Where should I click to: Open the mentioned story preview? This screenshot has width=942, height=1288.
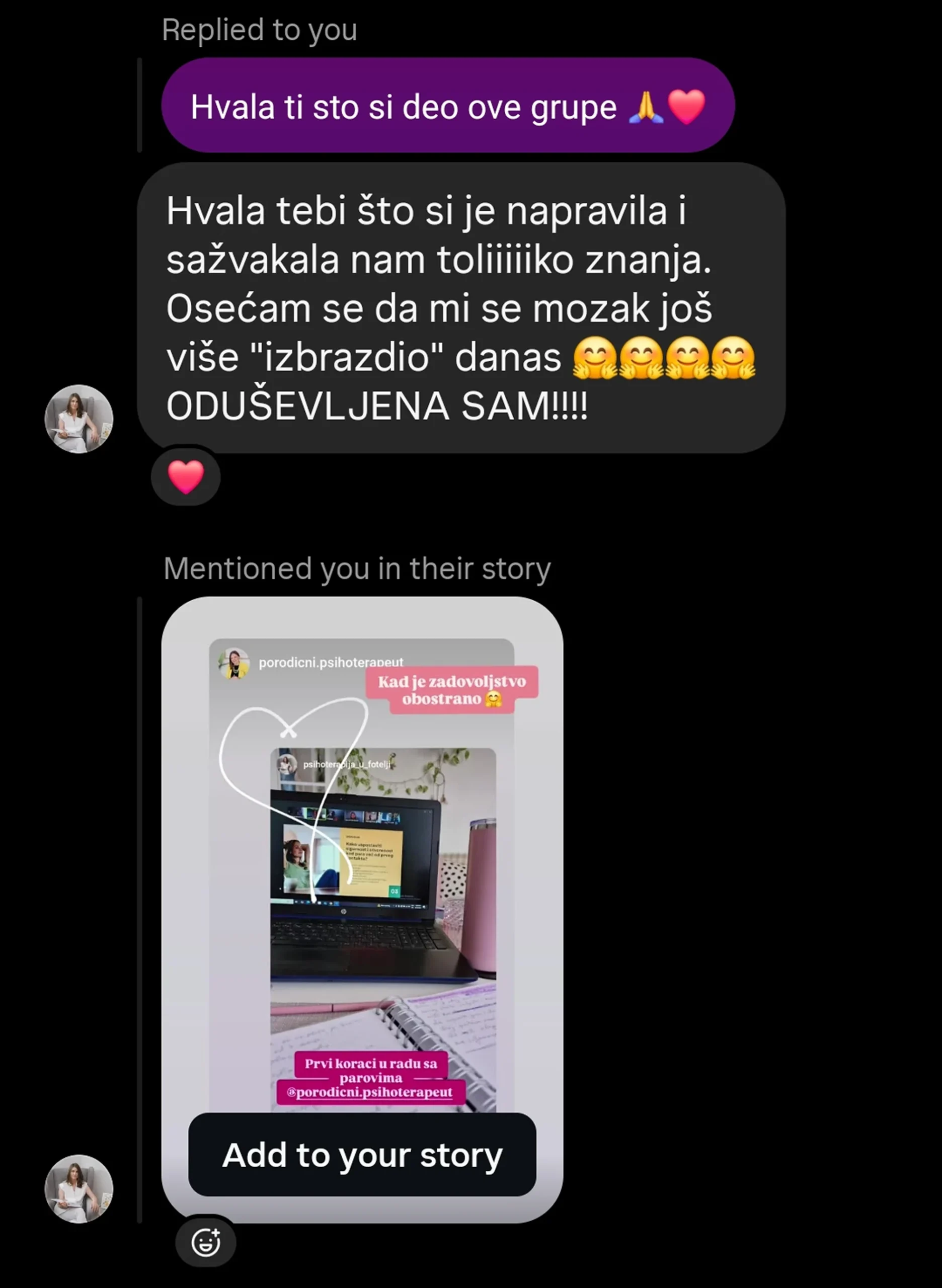tap(362, 872)
